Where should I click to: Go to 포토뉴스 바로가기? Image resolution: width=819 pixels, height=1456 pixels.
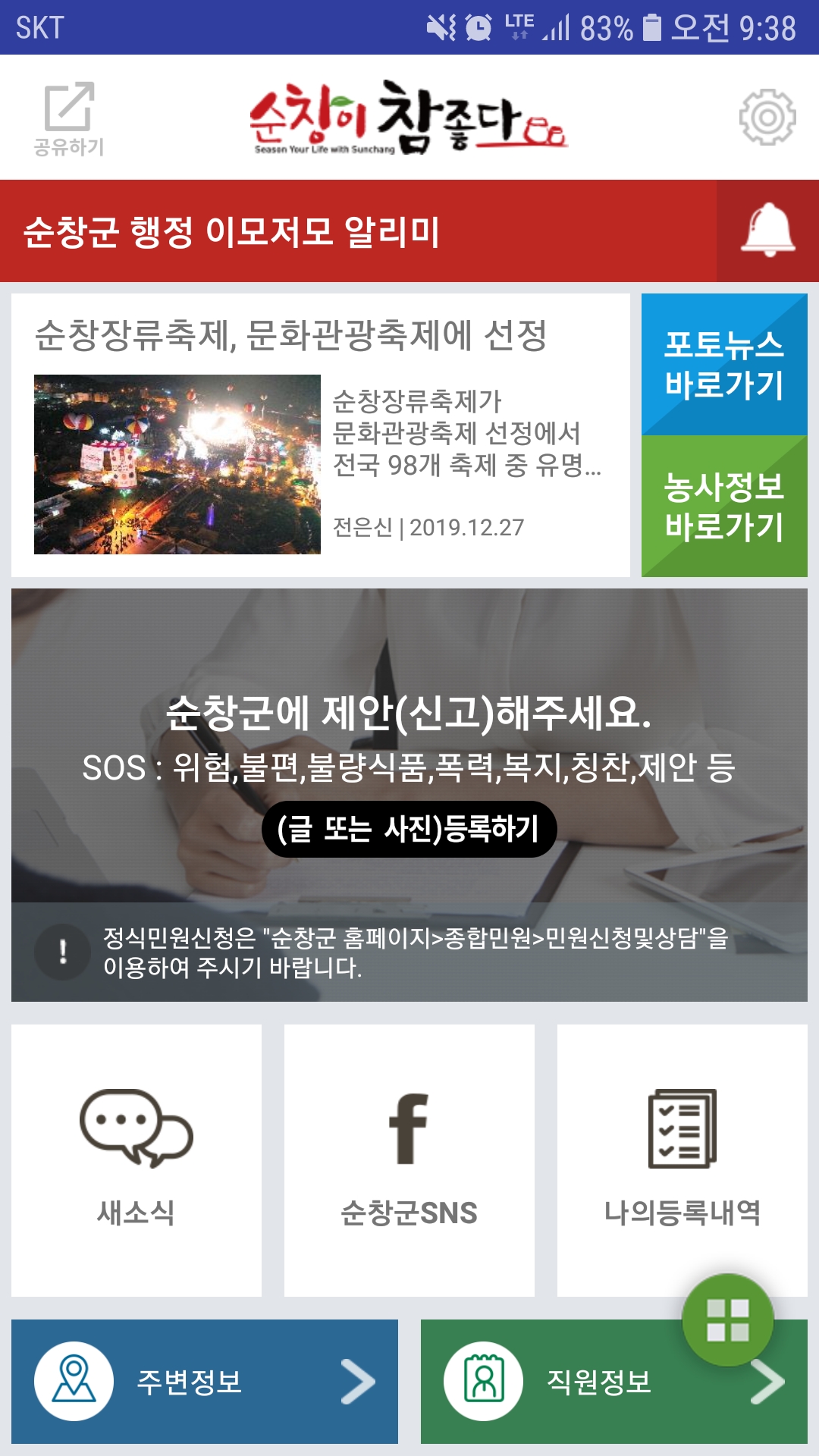pos(724,365)
